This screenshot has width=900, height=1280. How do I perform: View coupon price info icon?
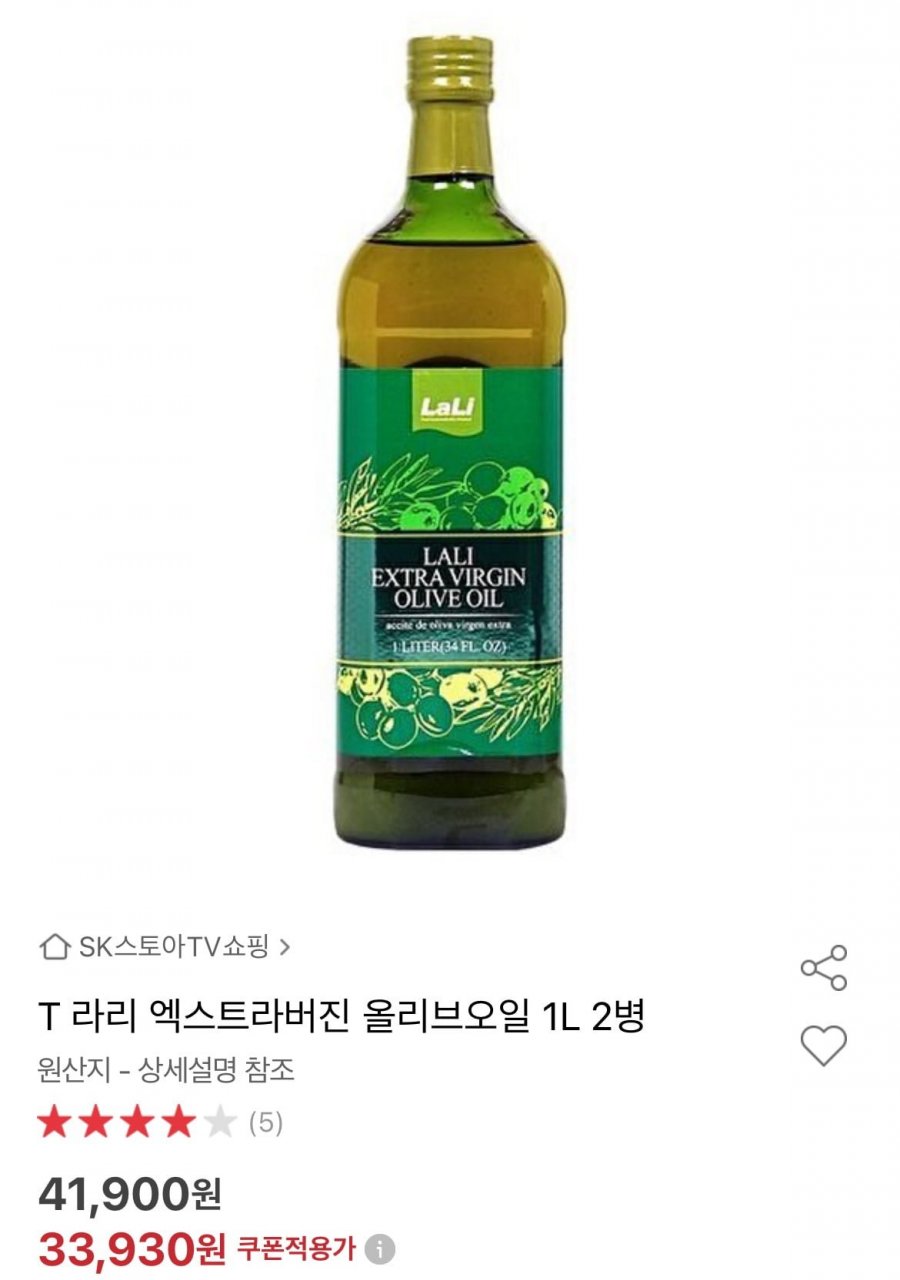click(379, 1249)
